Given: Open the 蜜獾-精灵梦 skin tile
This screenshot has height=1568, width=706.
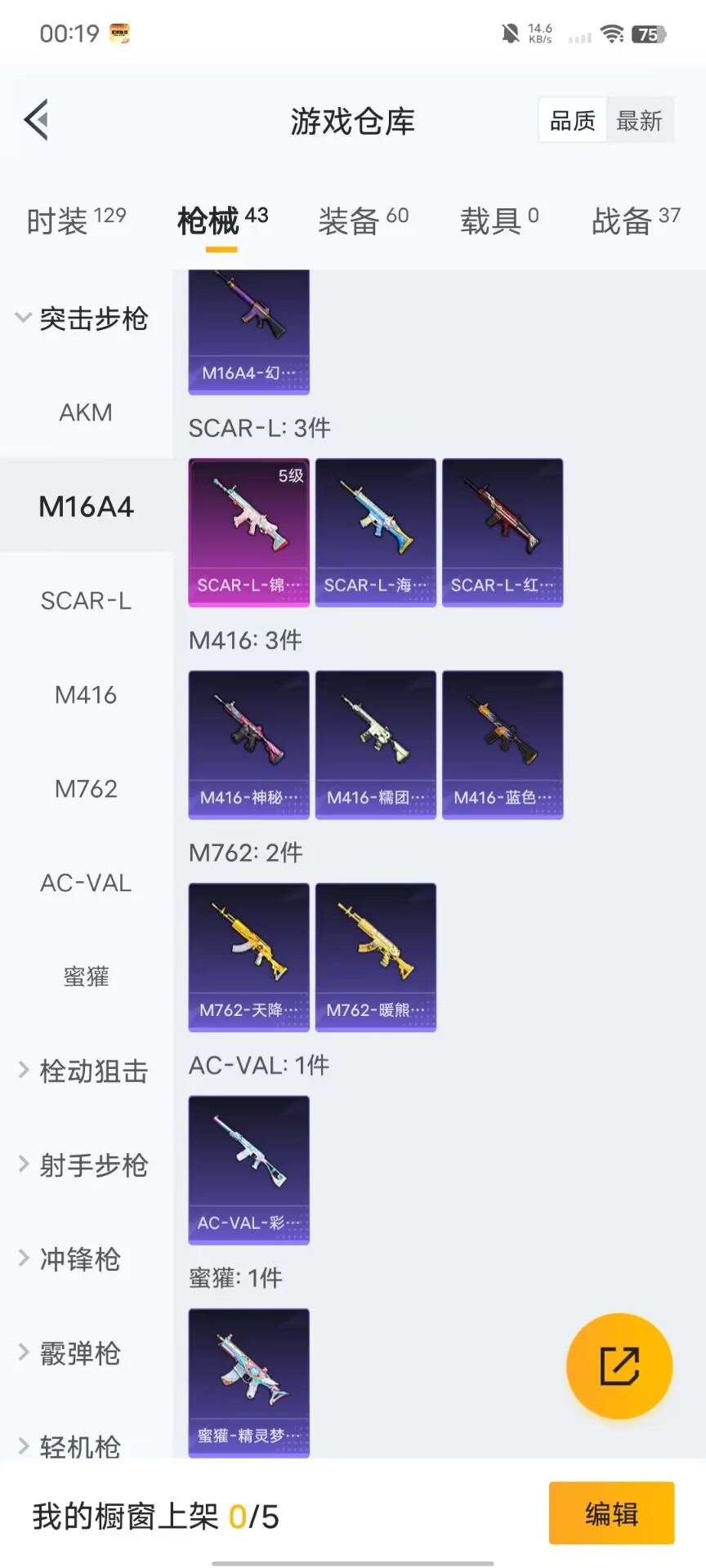Looking at the screenshot, I should 248,1382.
